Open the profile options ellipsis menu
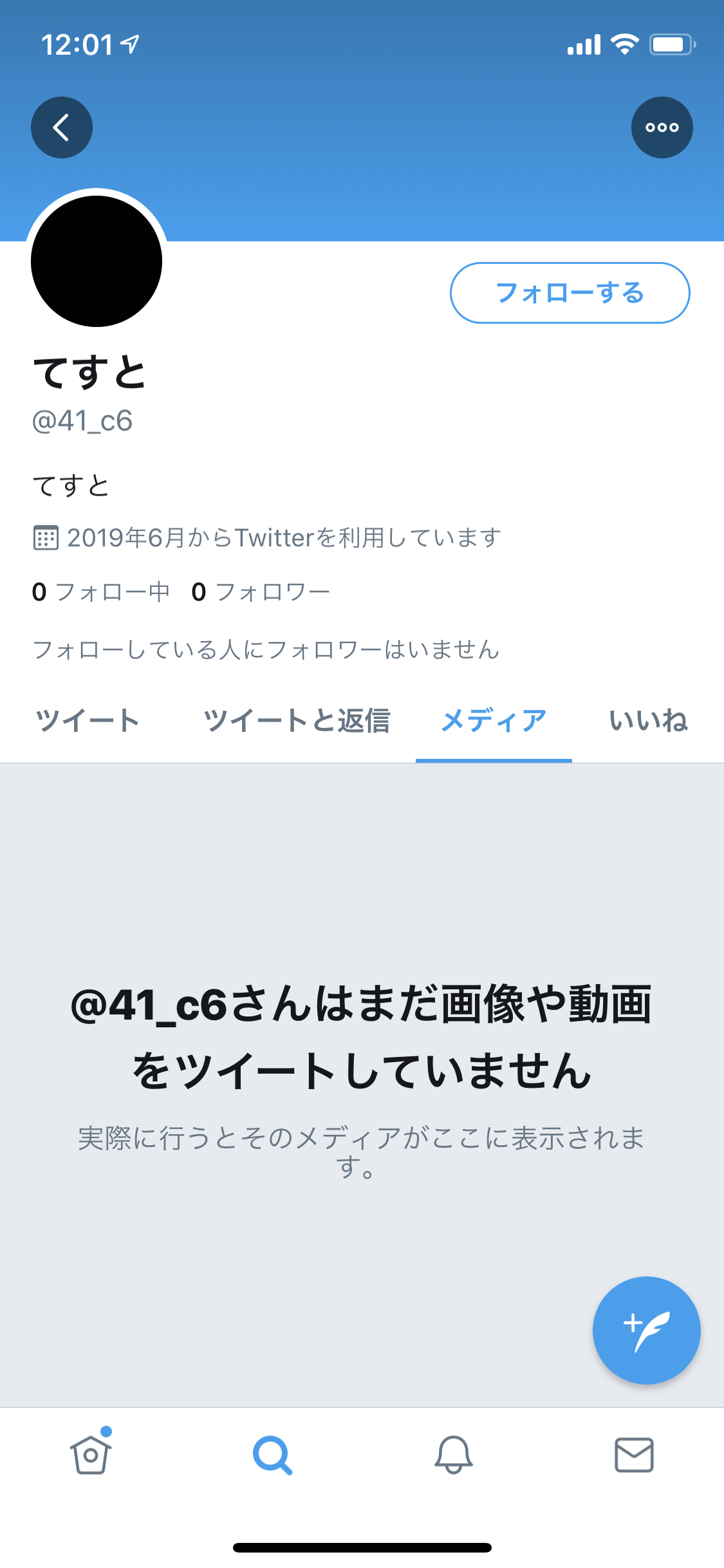 coord(662,127)
